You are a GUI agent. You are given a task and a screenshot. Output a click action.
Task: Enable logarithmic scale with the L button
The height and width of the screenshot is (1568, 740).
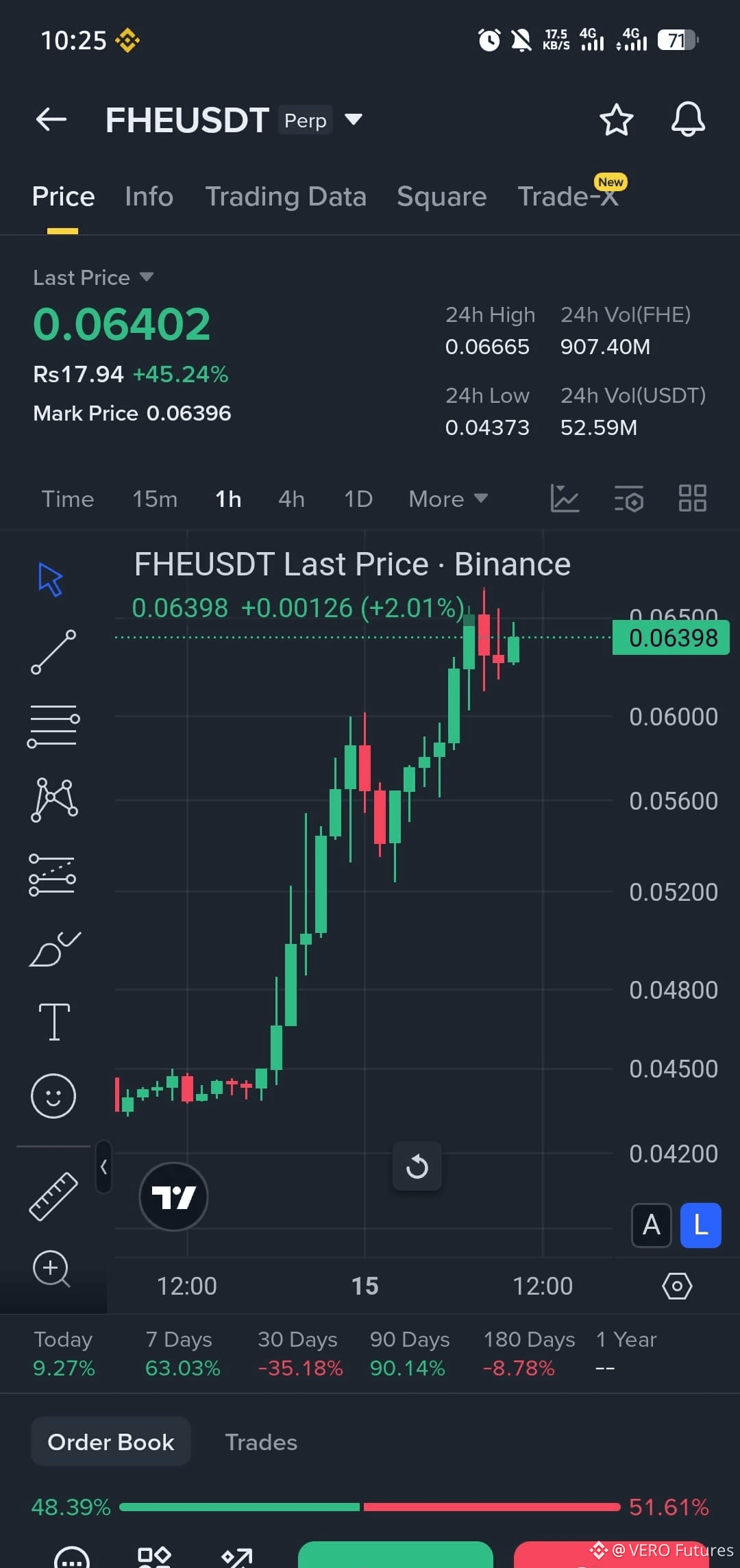pyautogui.click(x=699, y=1225)
